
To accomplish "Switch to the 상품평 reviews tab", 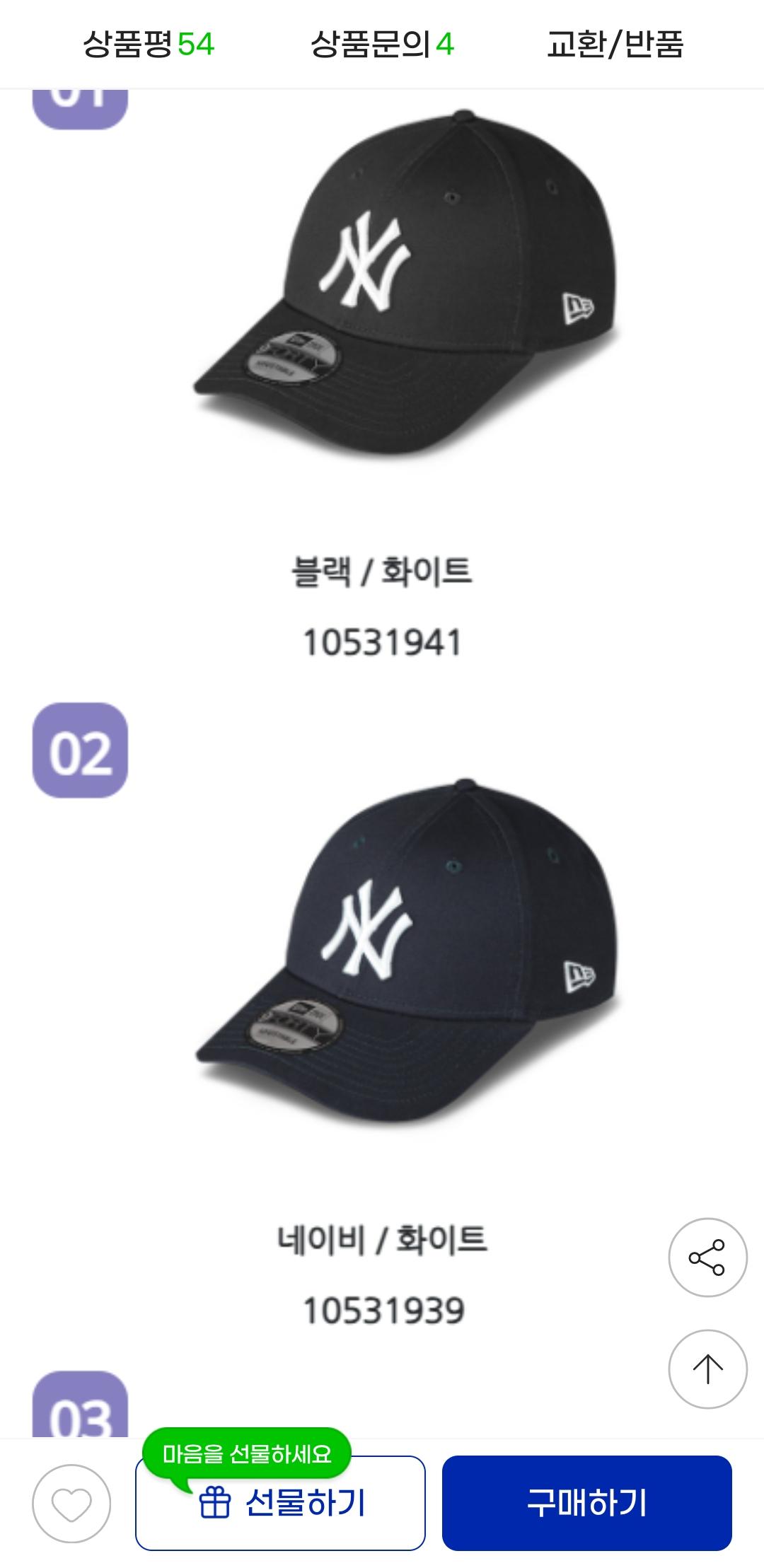I will pos(149,45).
